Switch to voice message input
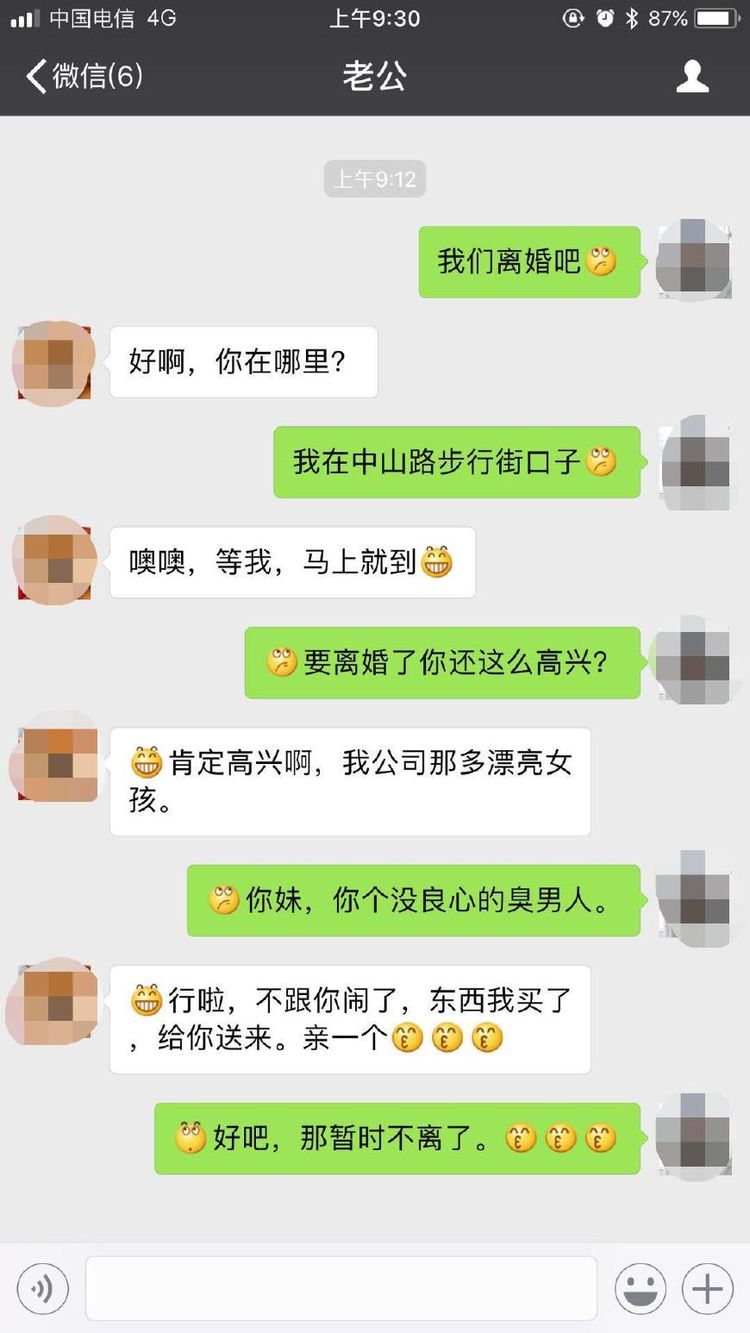The width and height of the screenshot is (750, 1333). tap(43, 1288)
